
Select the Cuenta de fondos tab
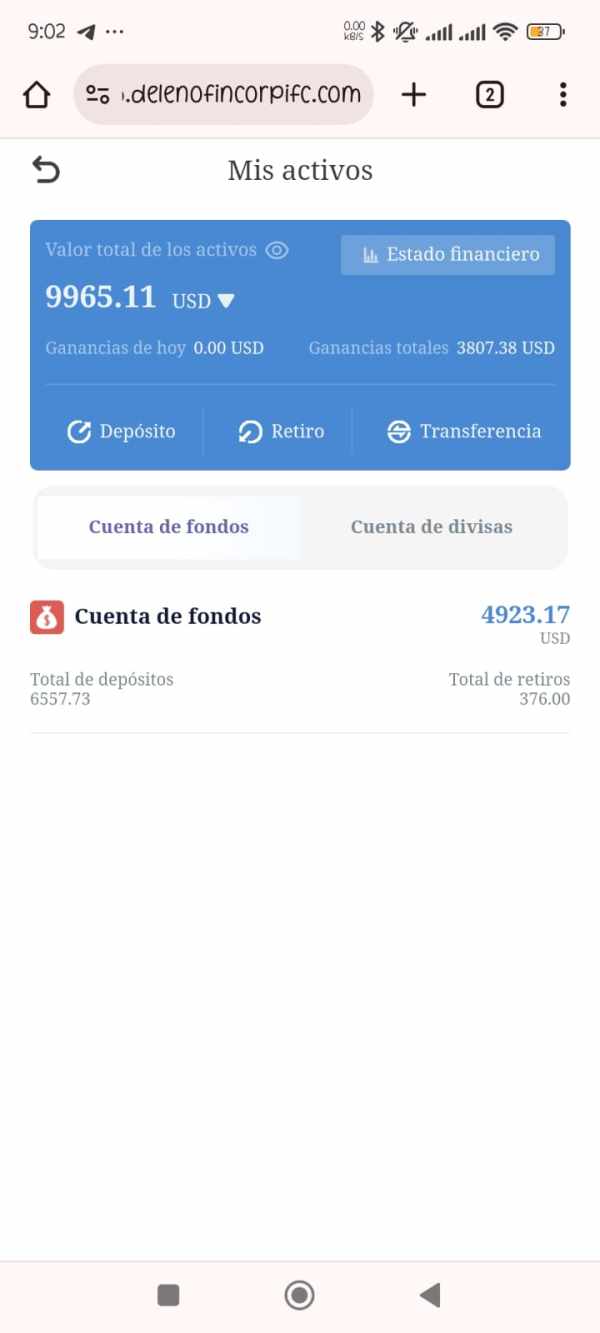(x=169, y=527)
